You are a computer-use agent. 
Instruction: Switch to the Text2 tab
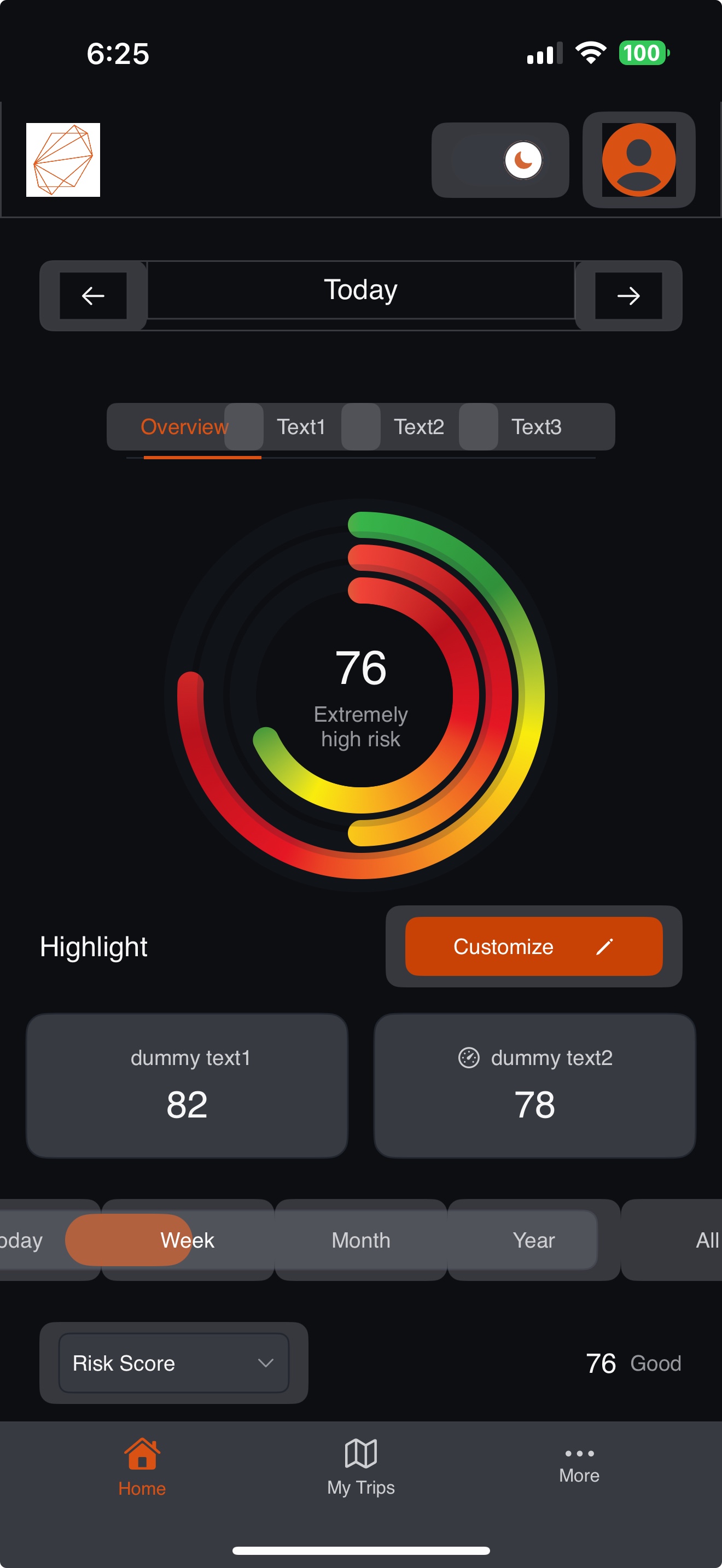[x=419, y=426]
